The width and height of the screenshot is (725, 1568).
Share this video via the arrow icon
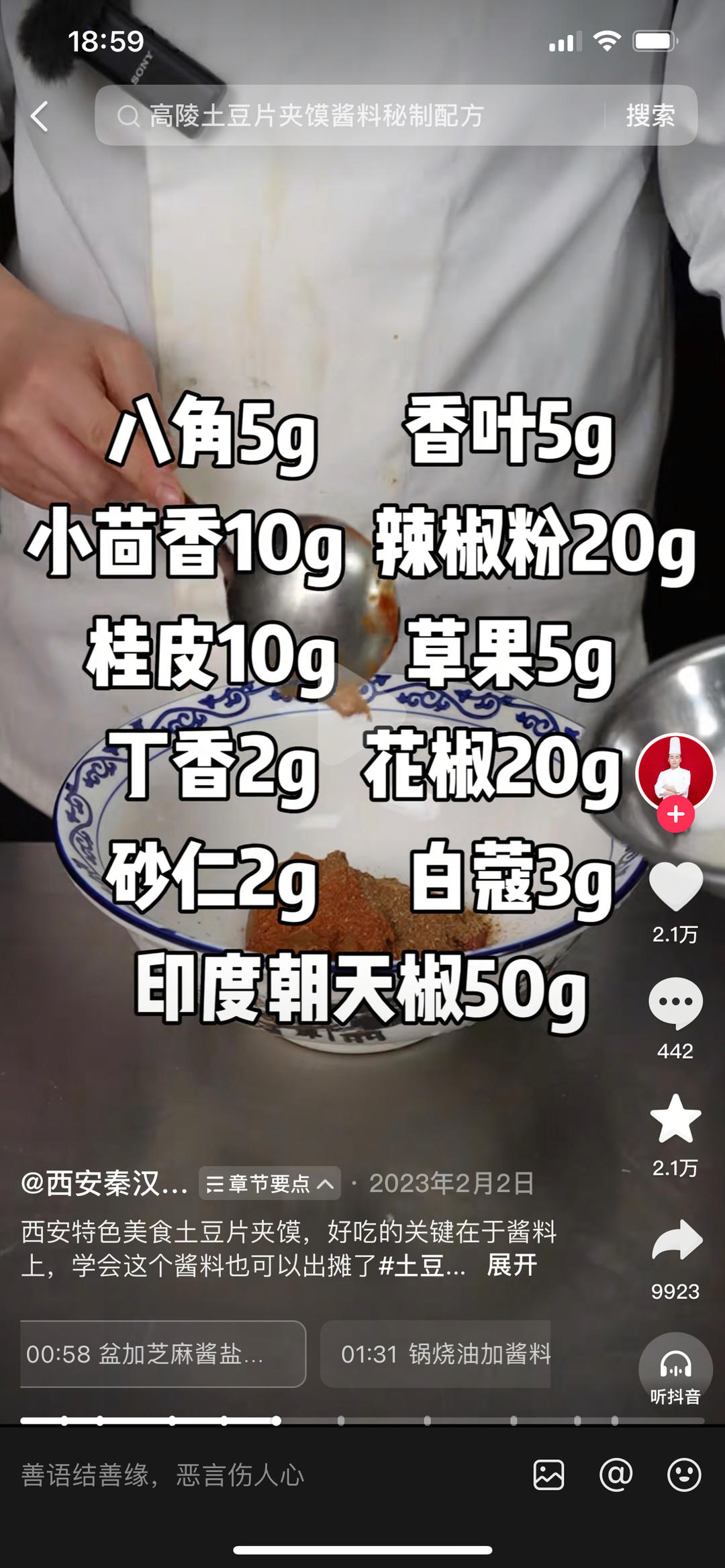point(675,1240)
